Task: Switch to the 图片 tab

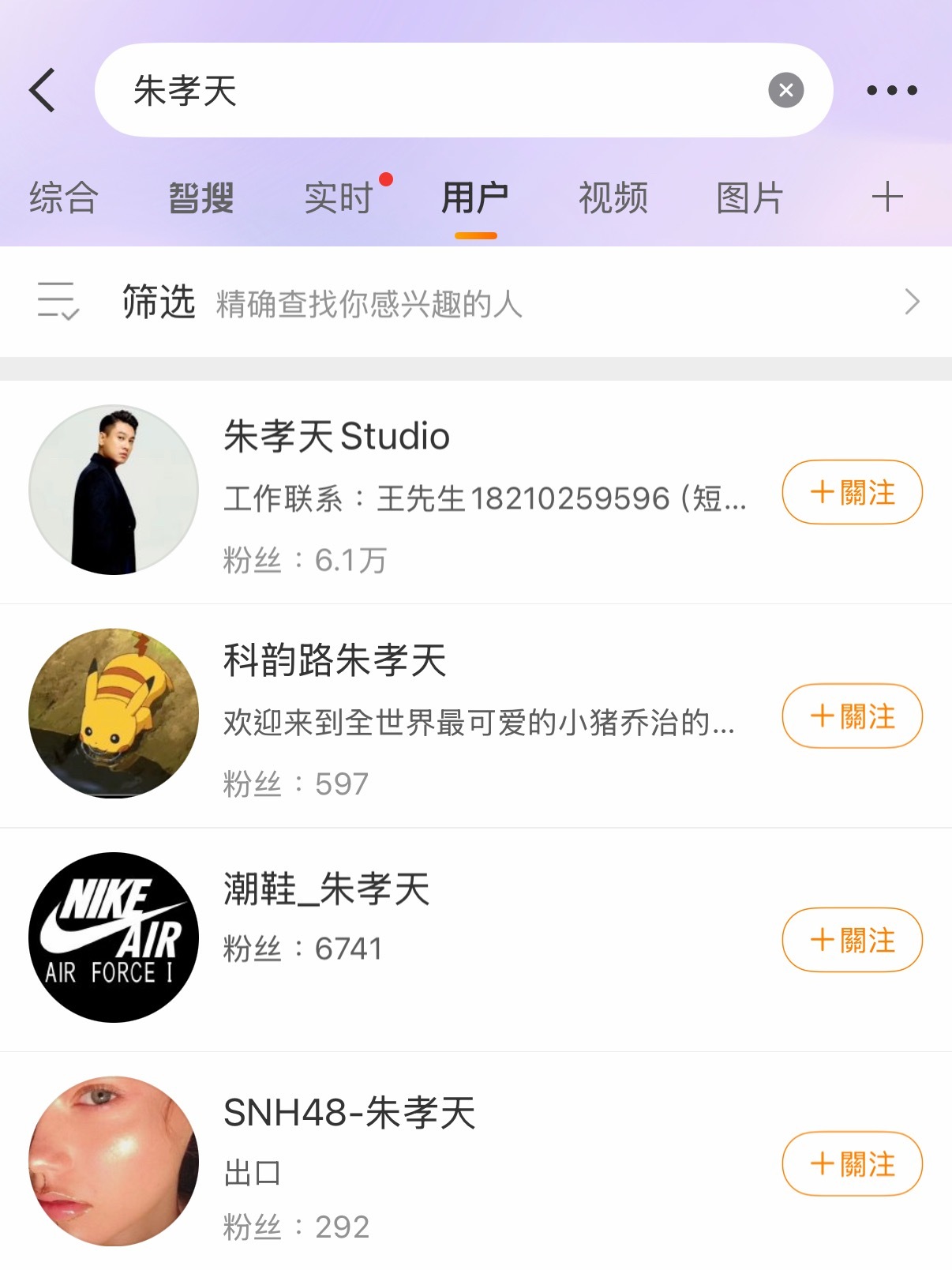Action: point(749,197)
